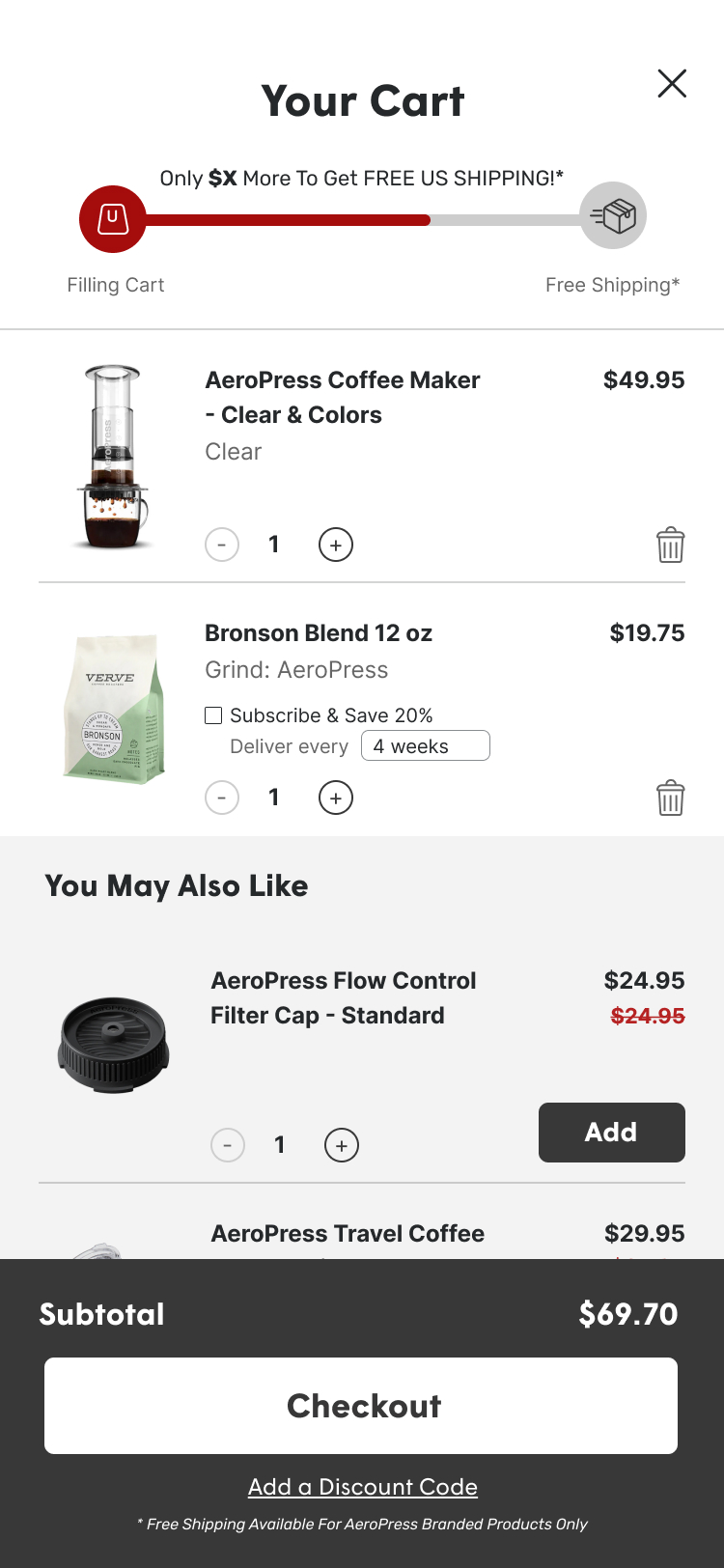
Task: Open the delivery frequency dropdown
Action: tap(425, 746)
